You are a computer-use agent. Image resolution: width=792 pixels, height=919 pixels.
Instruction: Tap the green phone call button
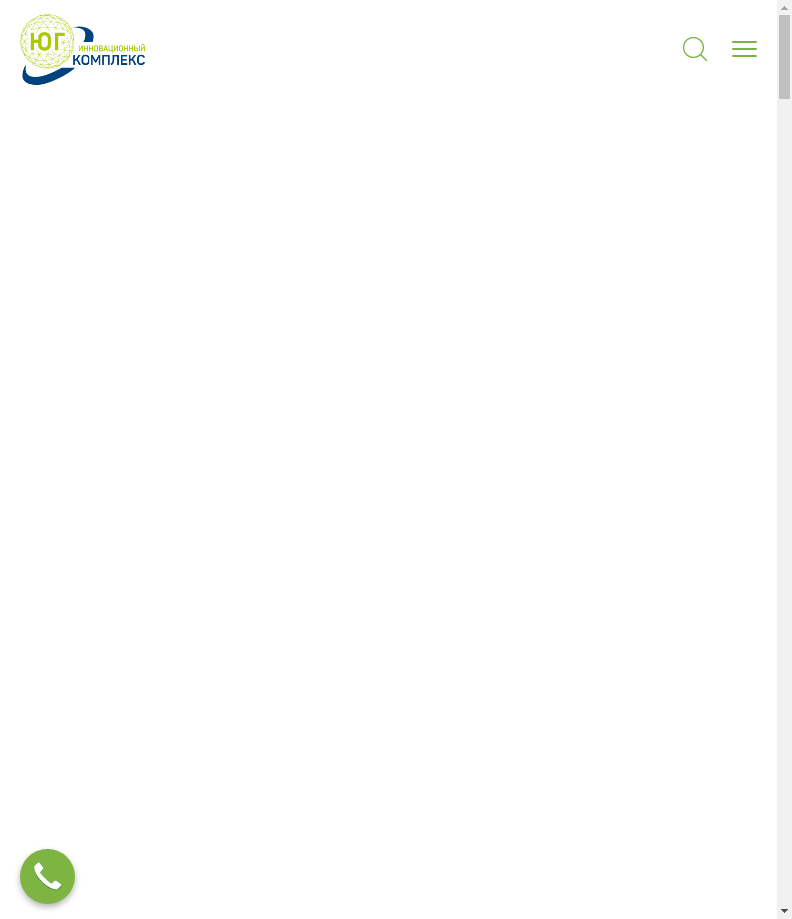click(47, 876)
